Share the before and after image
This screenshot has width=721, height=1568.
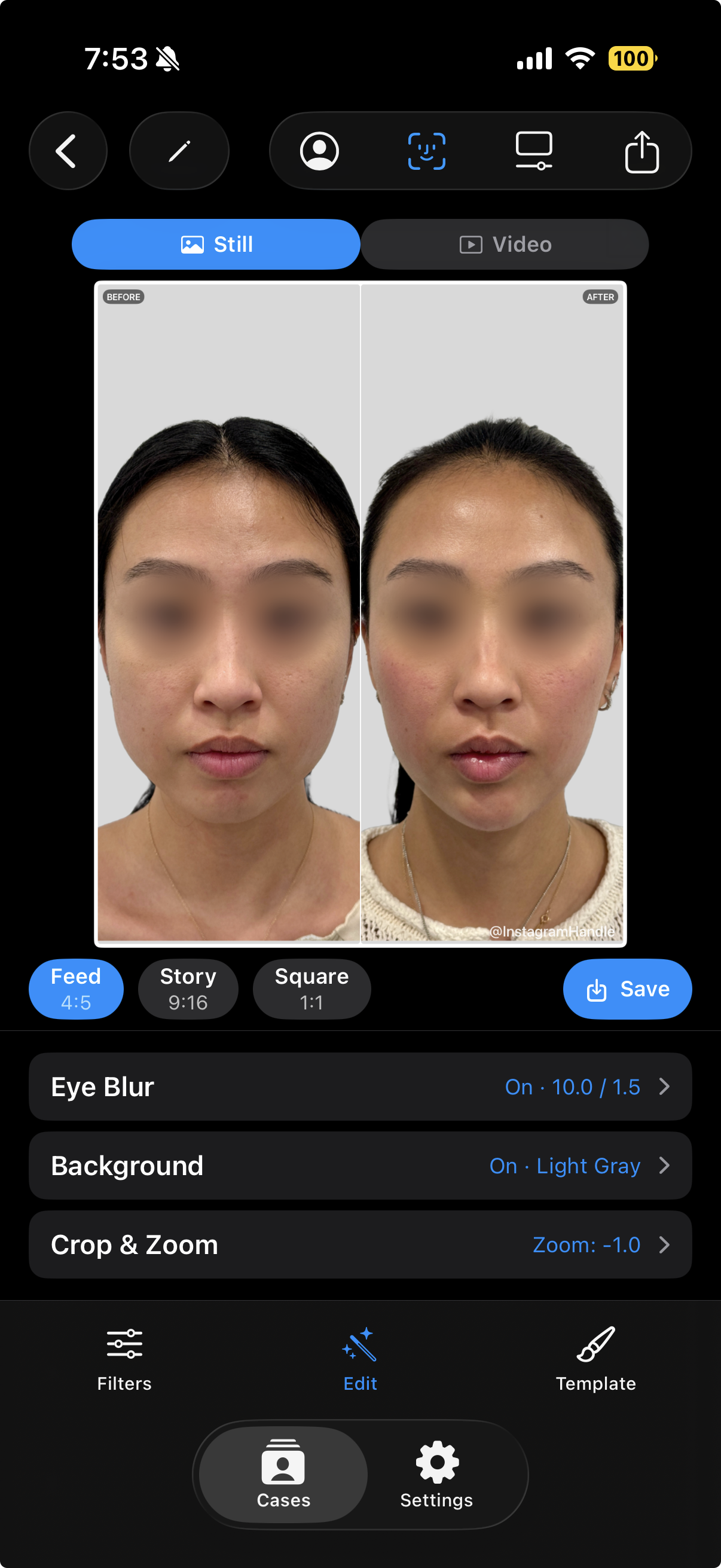(641, 151)
